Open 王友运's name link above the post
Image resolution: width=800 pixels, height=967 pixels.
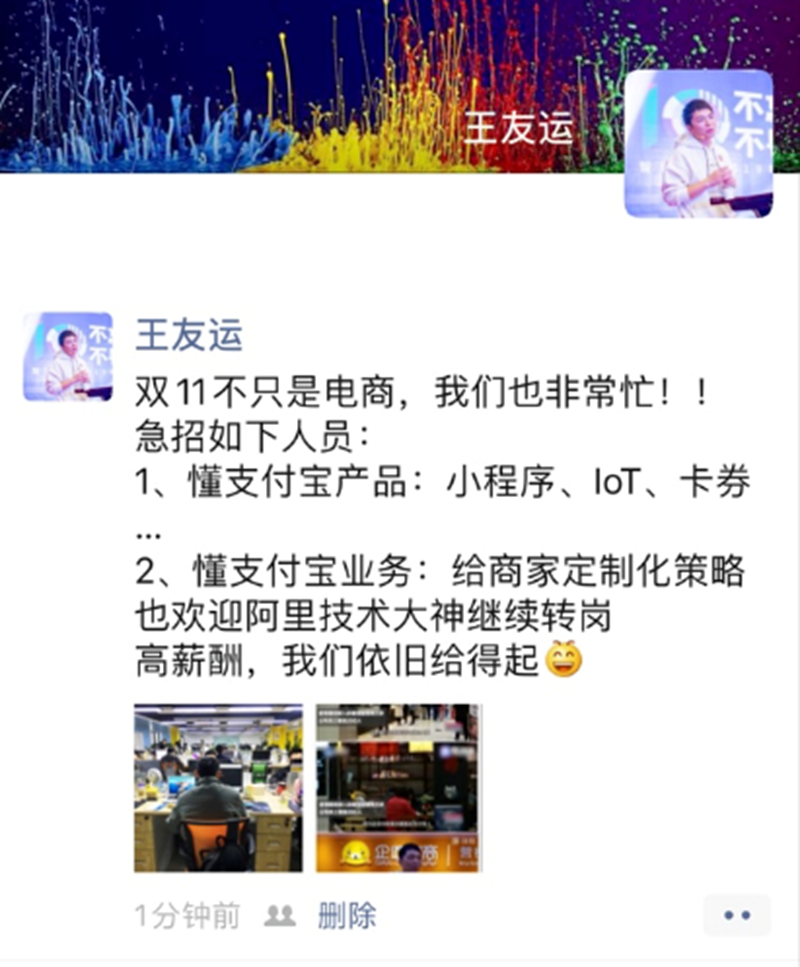(189, 335)
